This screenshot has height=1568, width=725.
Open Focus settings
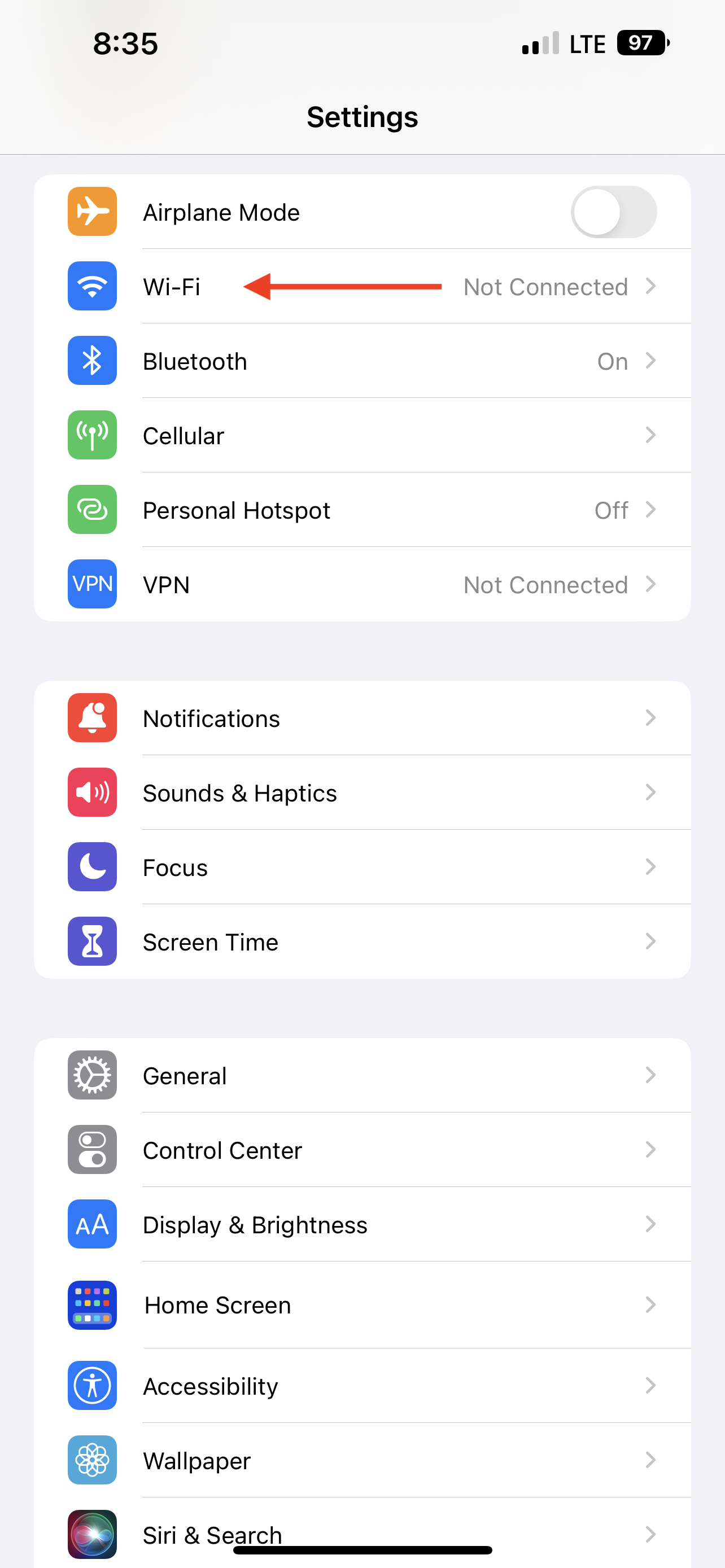(x=361, y=868)
